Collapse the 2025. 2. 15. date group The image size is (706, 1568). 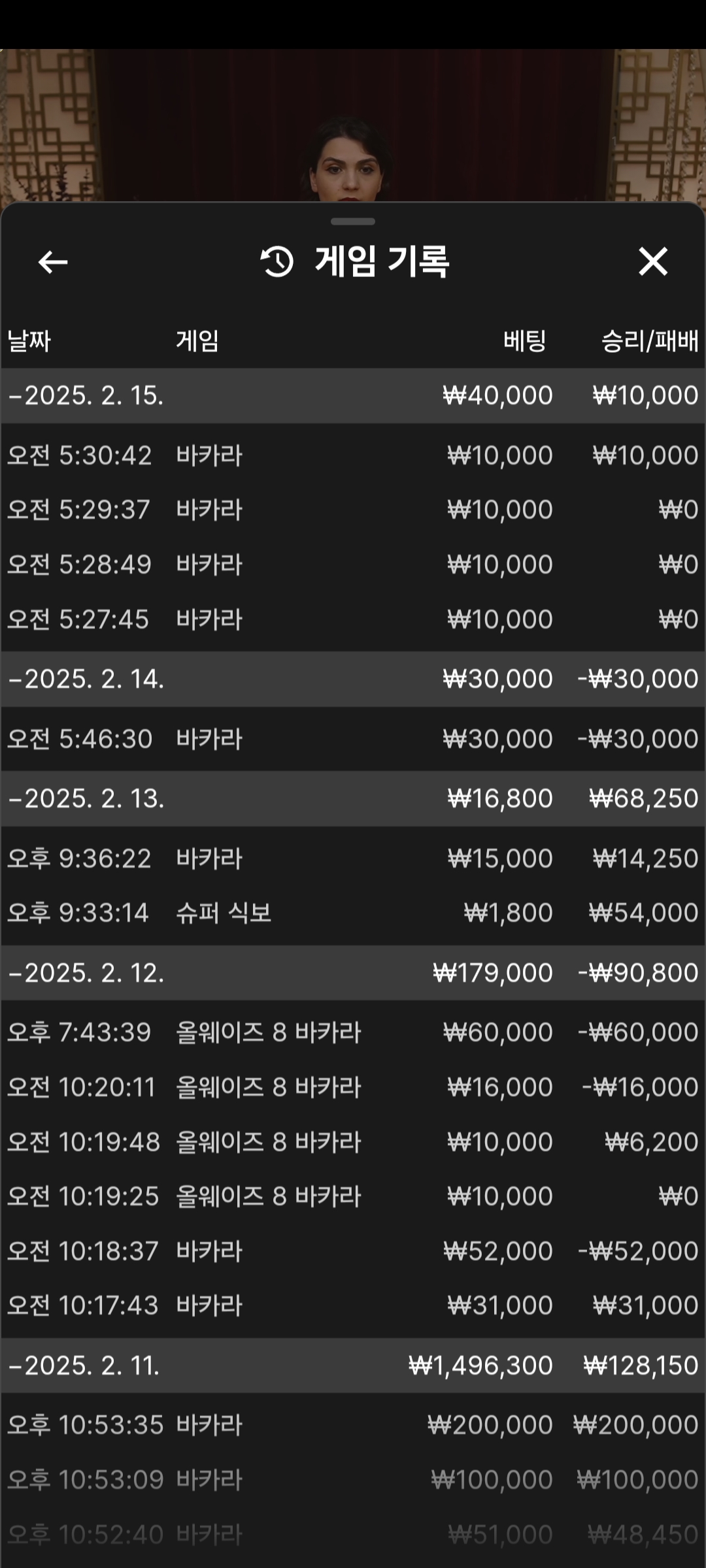pyautogui.click(x=353, y=395)
